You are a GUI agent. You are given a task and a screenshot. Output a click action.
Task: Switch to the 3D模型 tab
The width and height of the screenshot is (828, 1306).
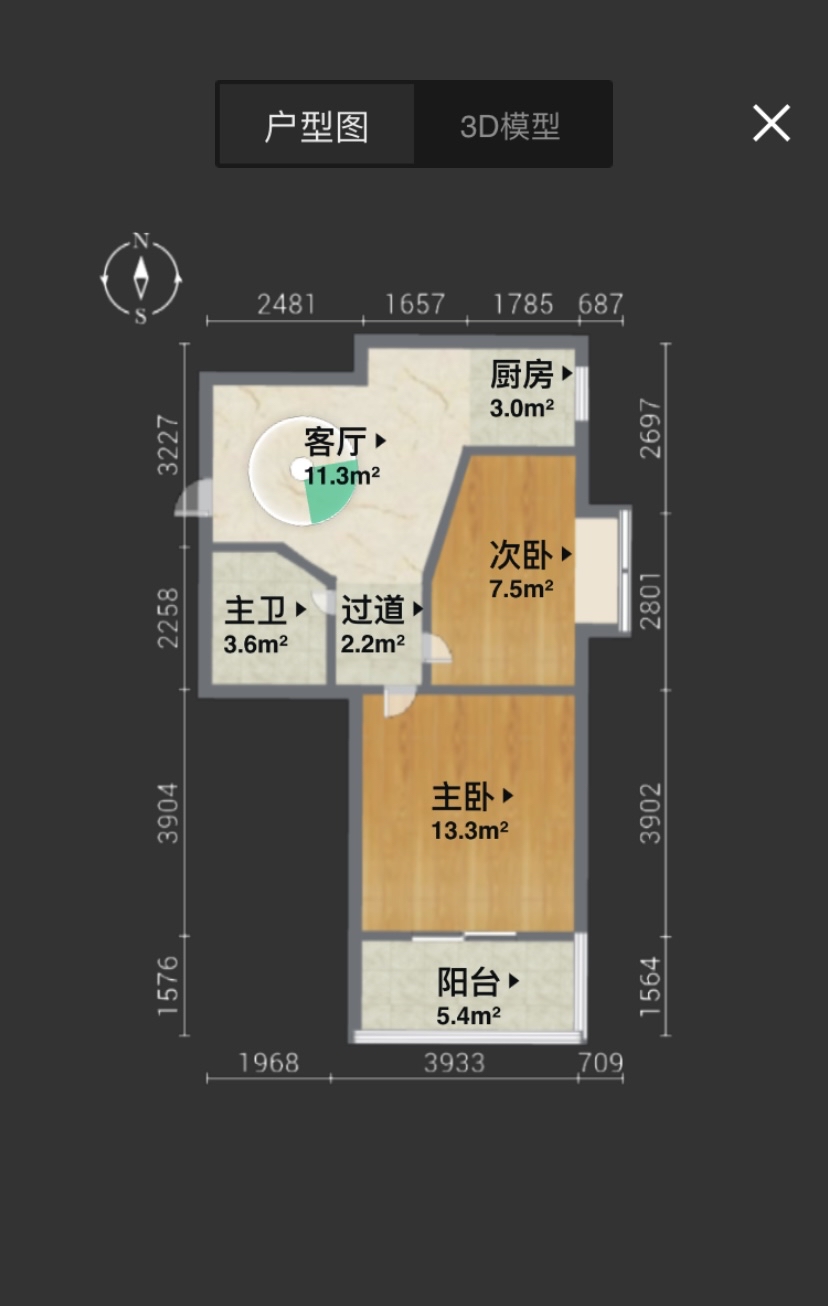coord(510,126)
